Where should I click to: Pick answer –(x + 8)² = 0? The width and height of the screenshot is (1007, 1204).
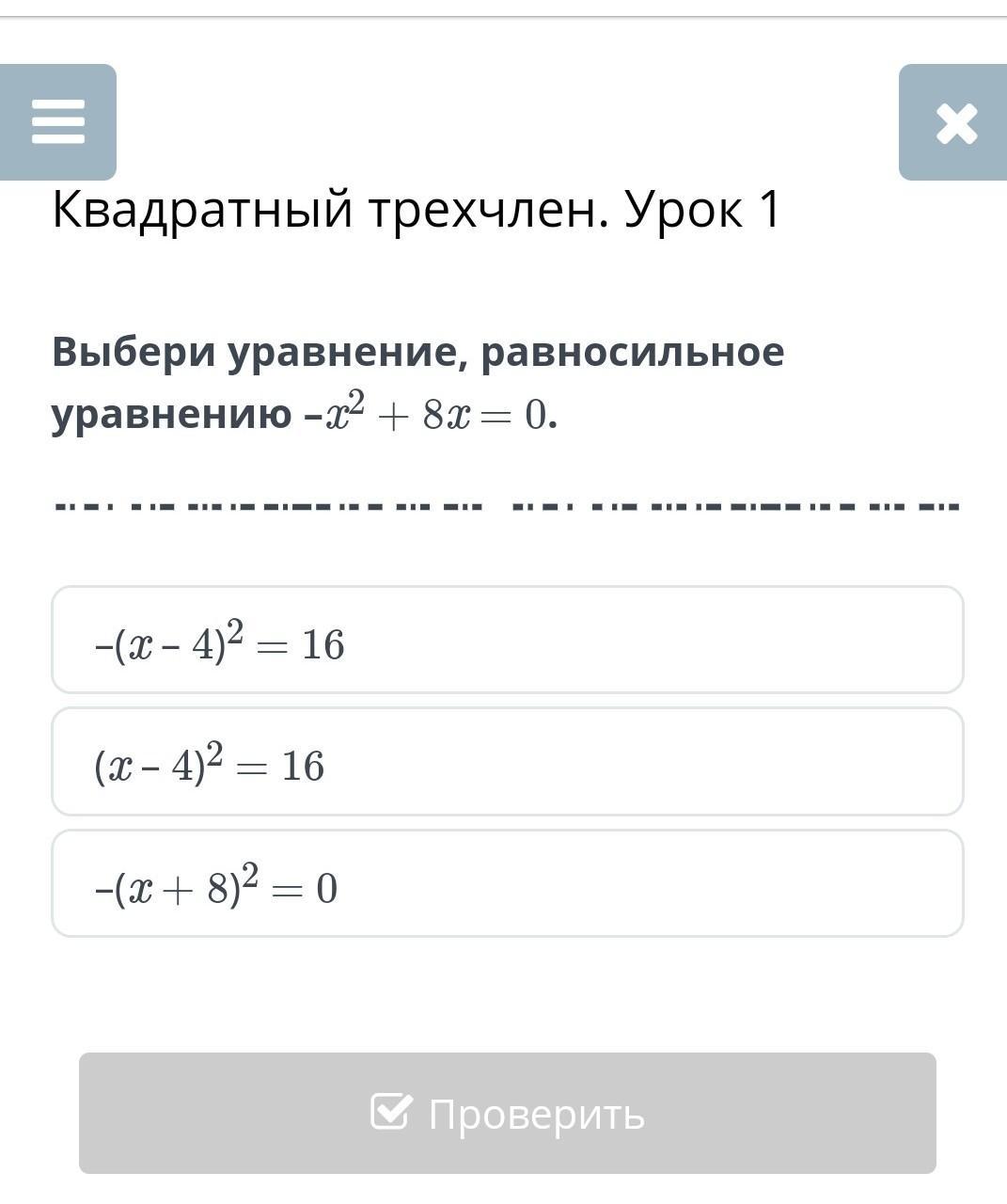(x=507, y=883)
